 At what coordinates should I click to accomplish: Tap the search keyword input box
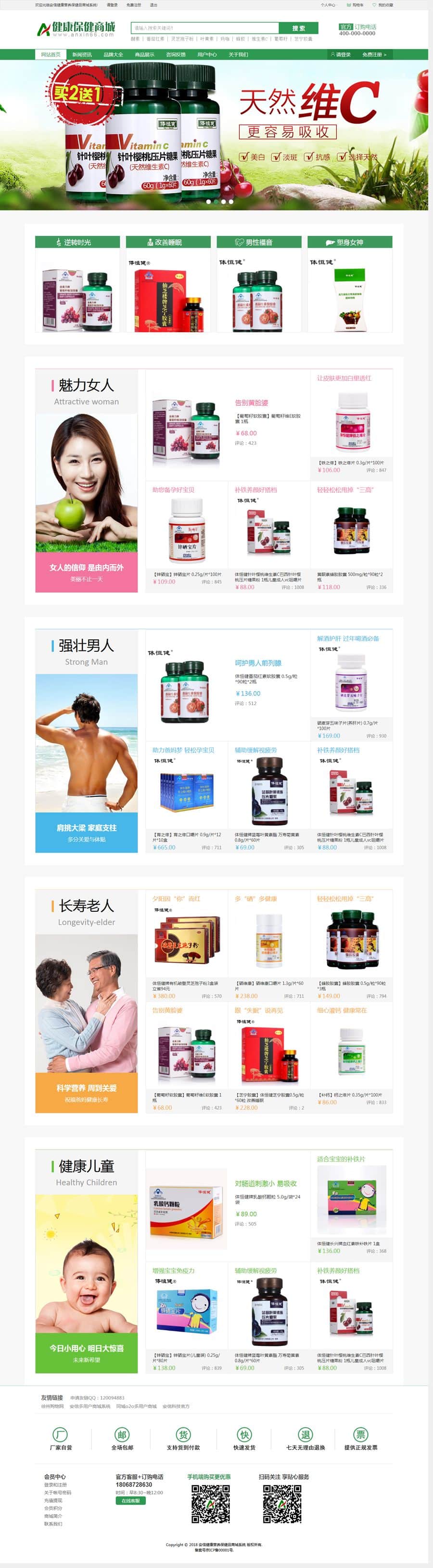204,28
